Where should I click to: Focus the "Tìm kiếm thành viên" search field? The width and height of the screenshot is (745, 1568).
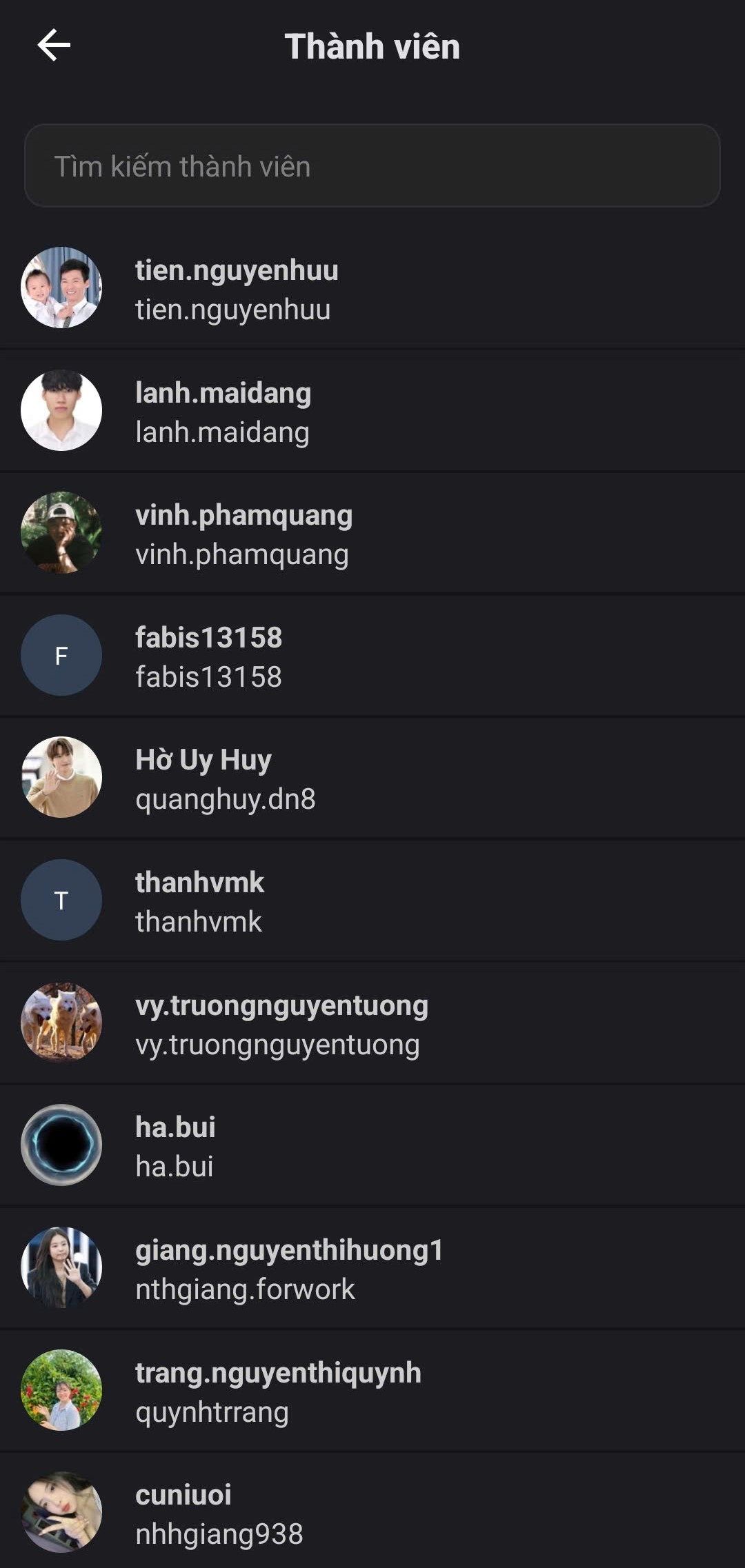tap(372, 166)
